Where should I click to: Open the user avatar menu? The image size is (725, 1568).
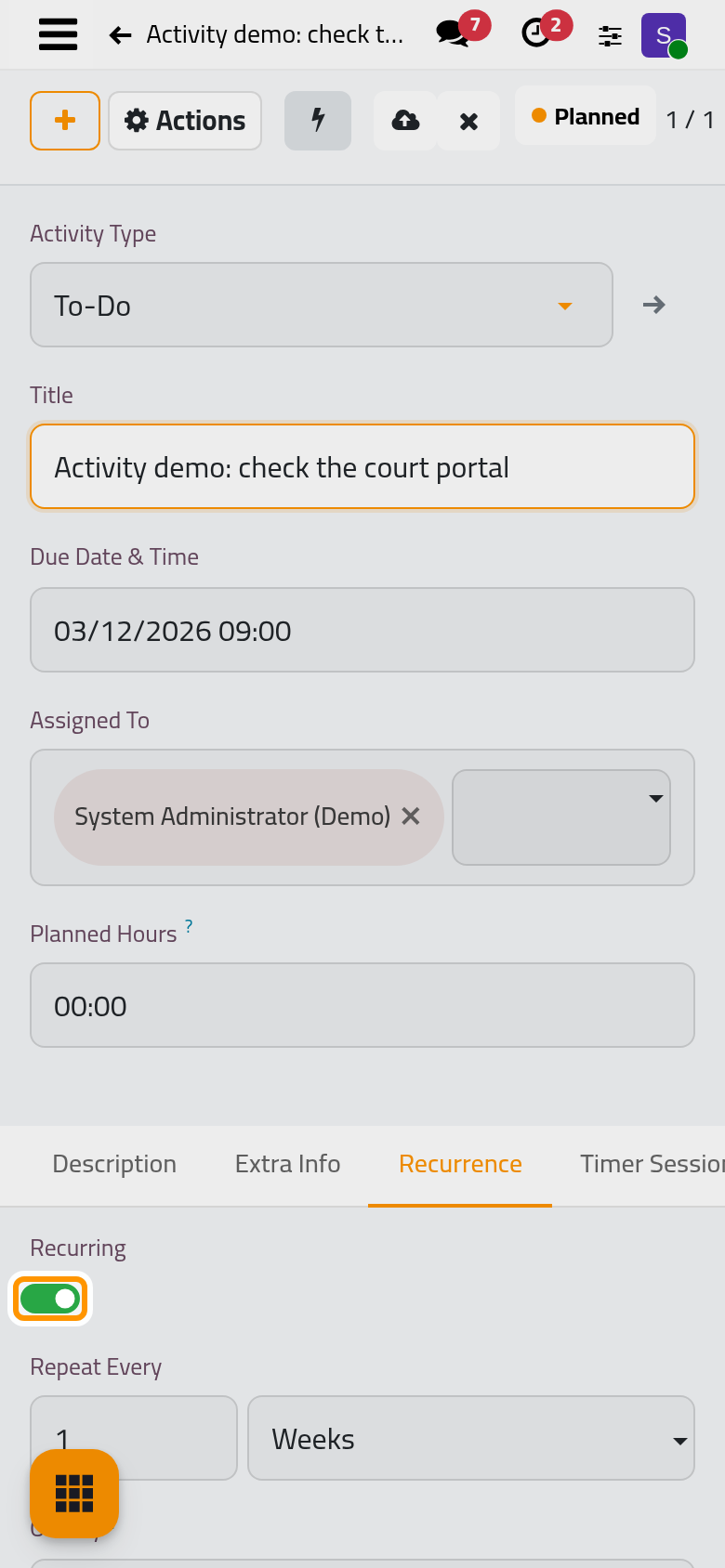tap(664, 35)
